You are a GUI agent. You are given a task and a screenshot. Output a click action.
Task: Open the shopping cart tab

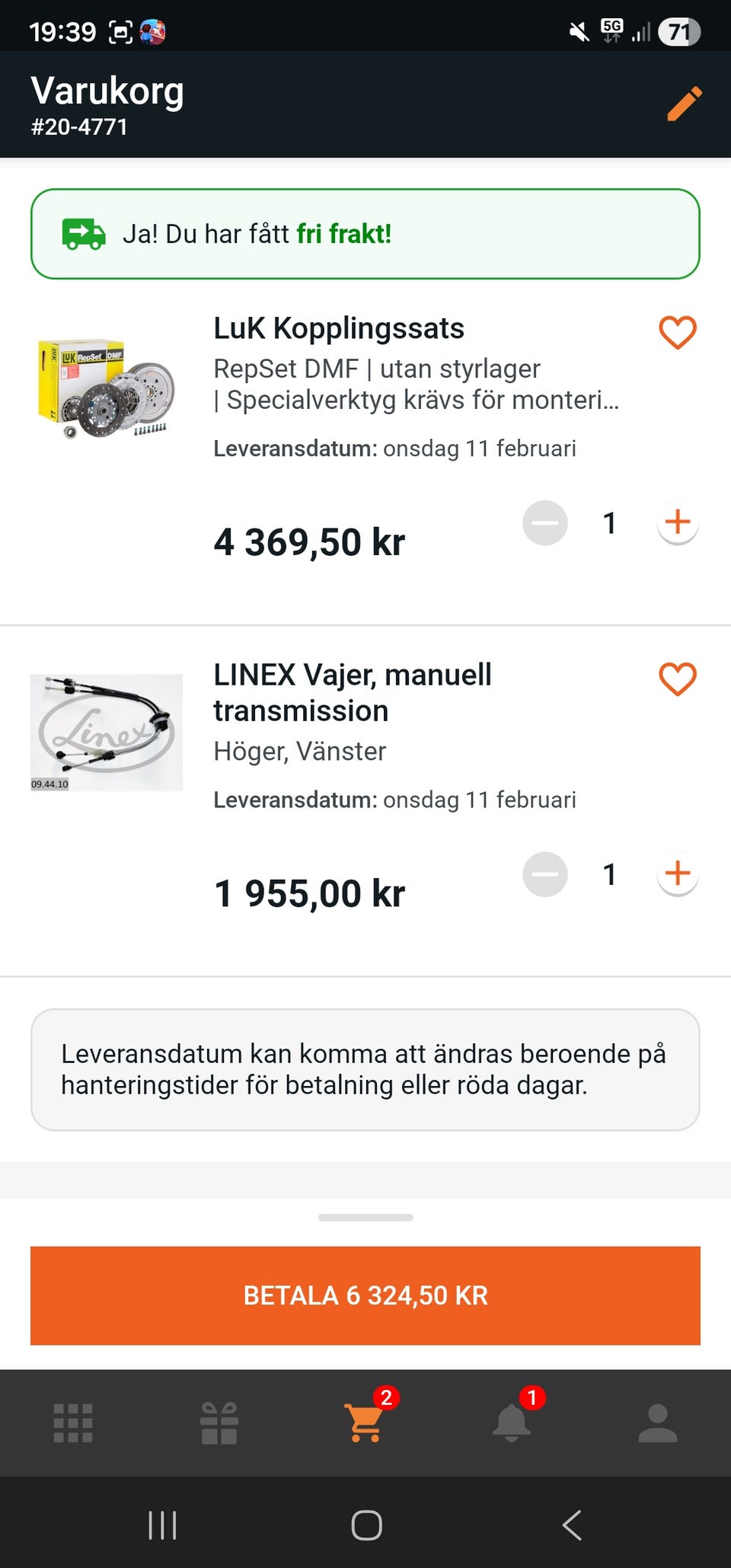(x=365, y=1423)
